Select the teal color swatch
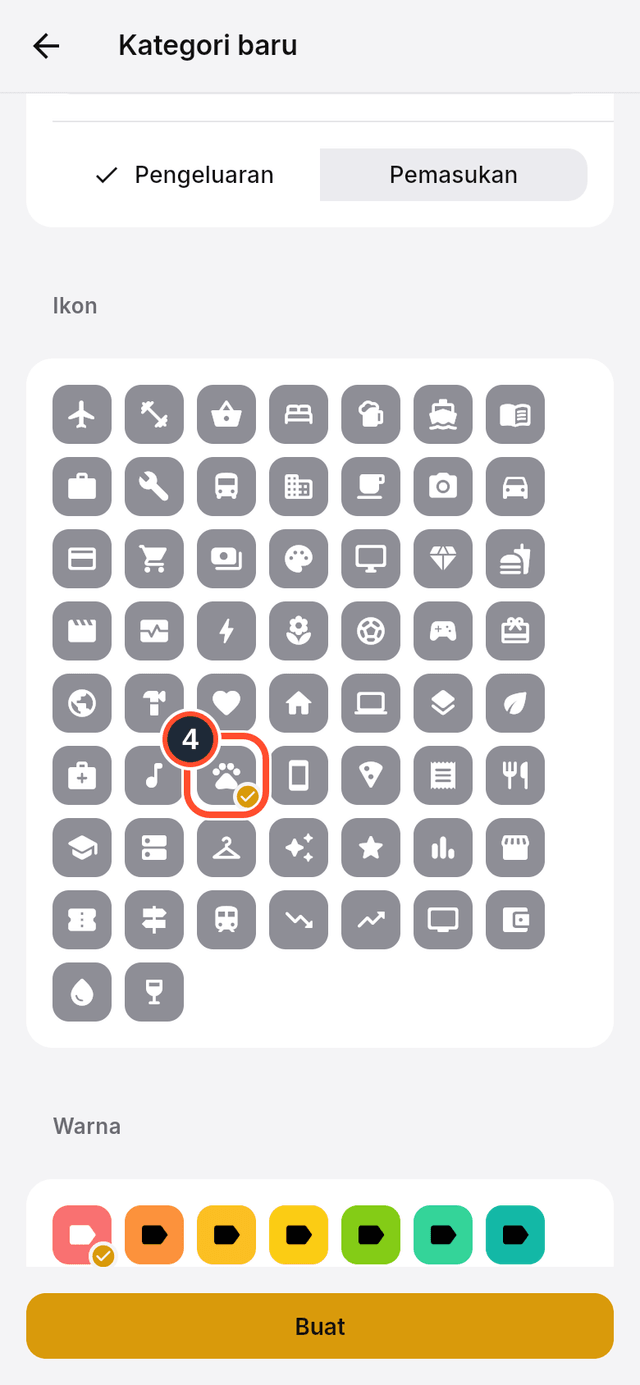This screenshot has width=640, height=1385. pos(515,1235)
